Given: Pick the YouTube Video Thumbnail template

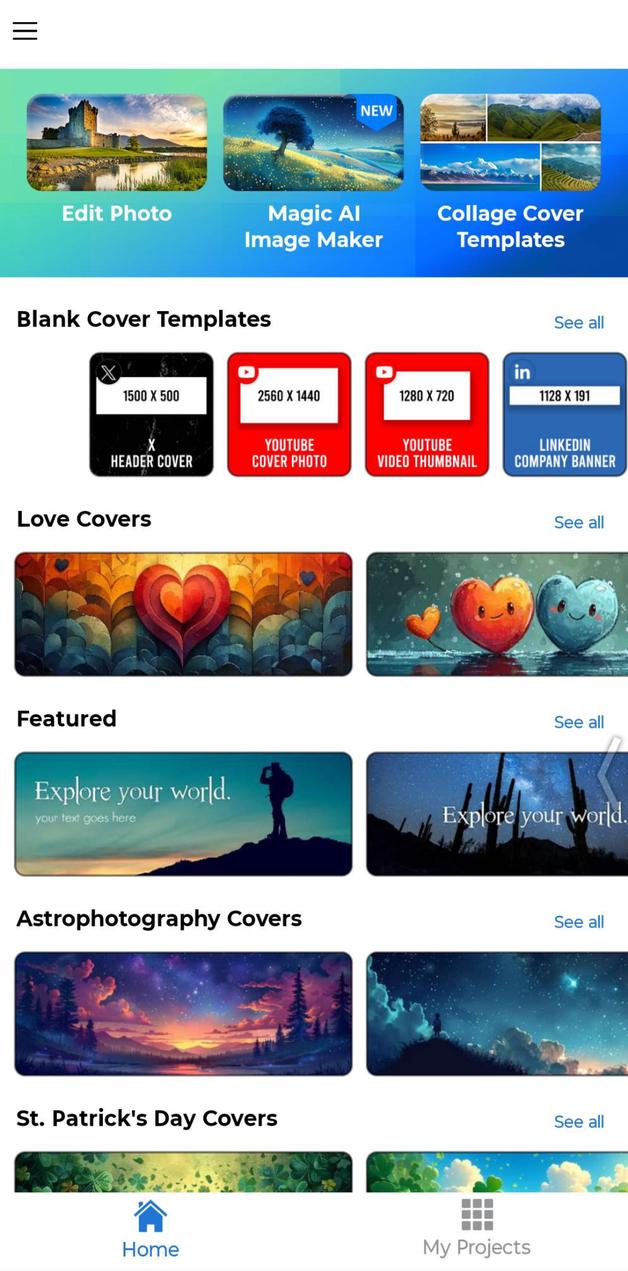Looking at the screenshot, I should 427,414.
